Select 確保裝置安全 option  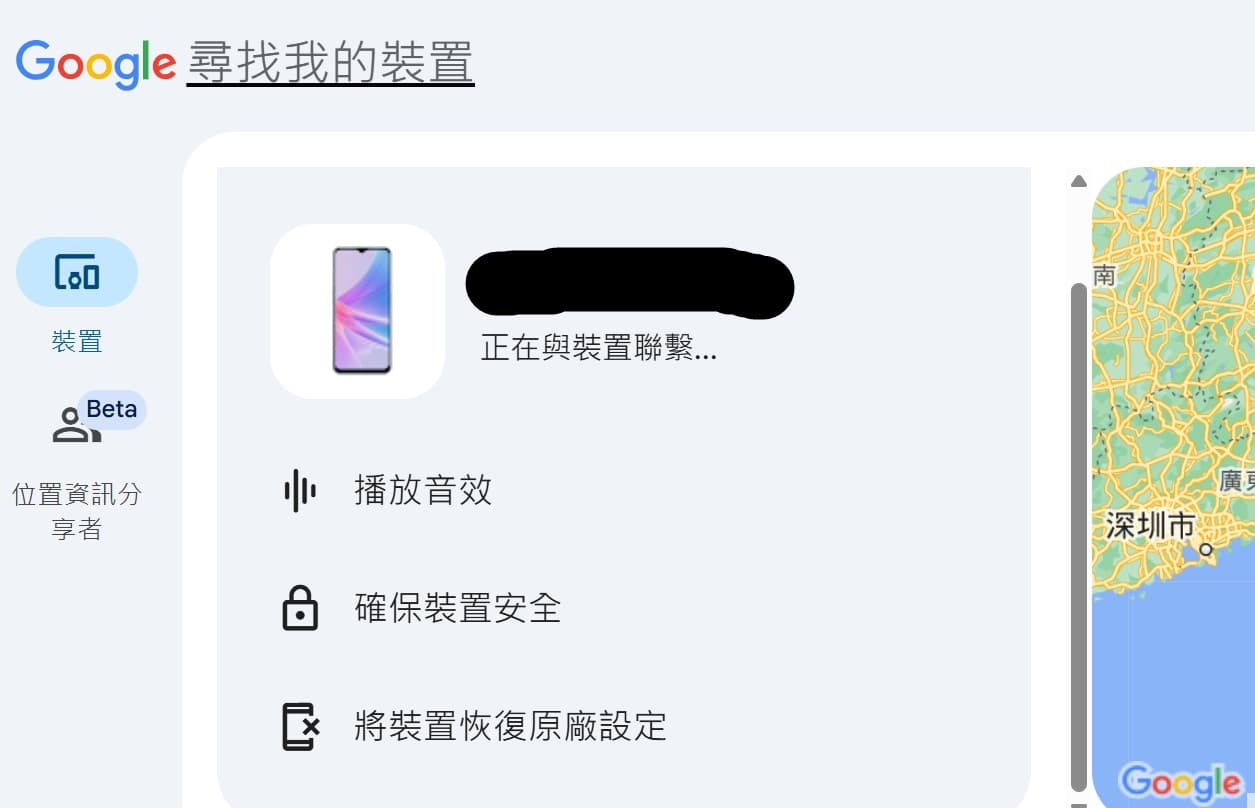[457, 608]
